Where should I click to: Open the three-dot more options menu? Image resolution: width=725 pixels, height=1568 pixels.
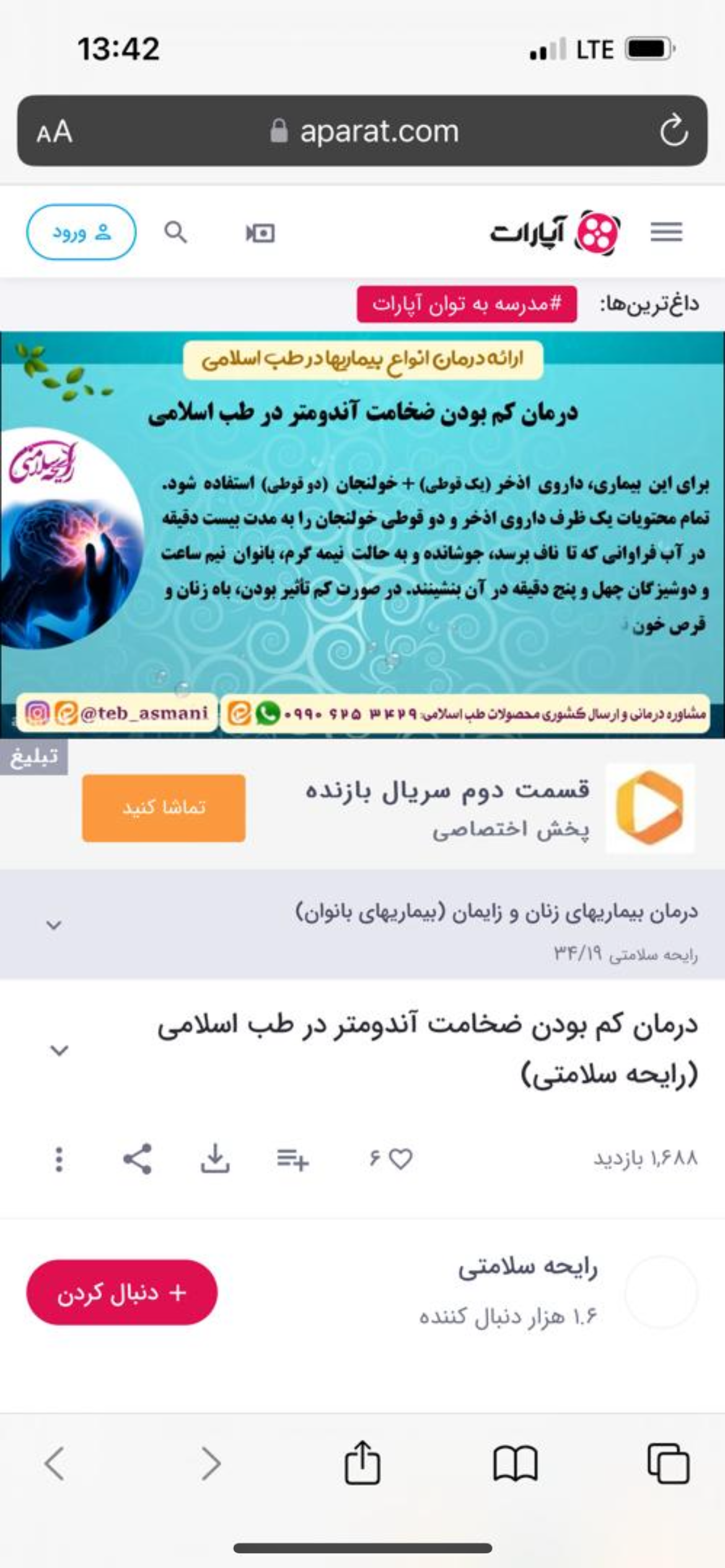(59, 1159)
